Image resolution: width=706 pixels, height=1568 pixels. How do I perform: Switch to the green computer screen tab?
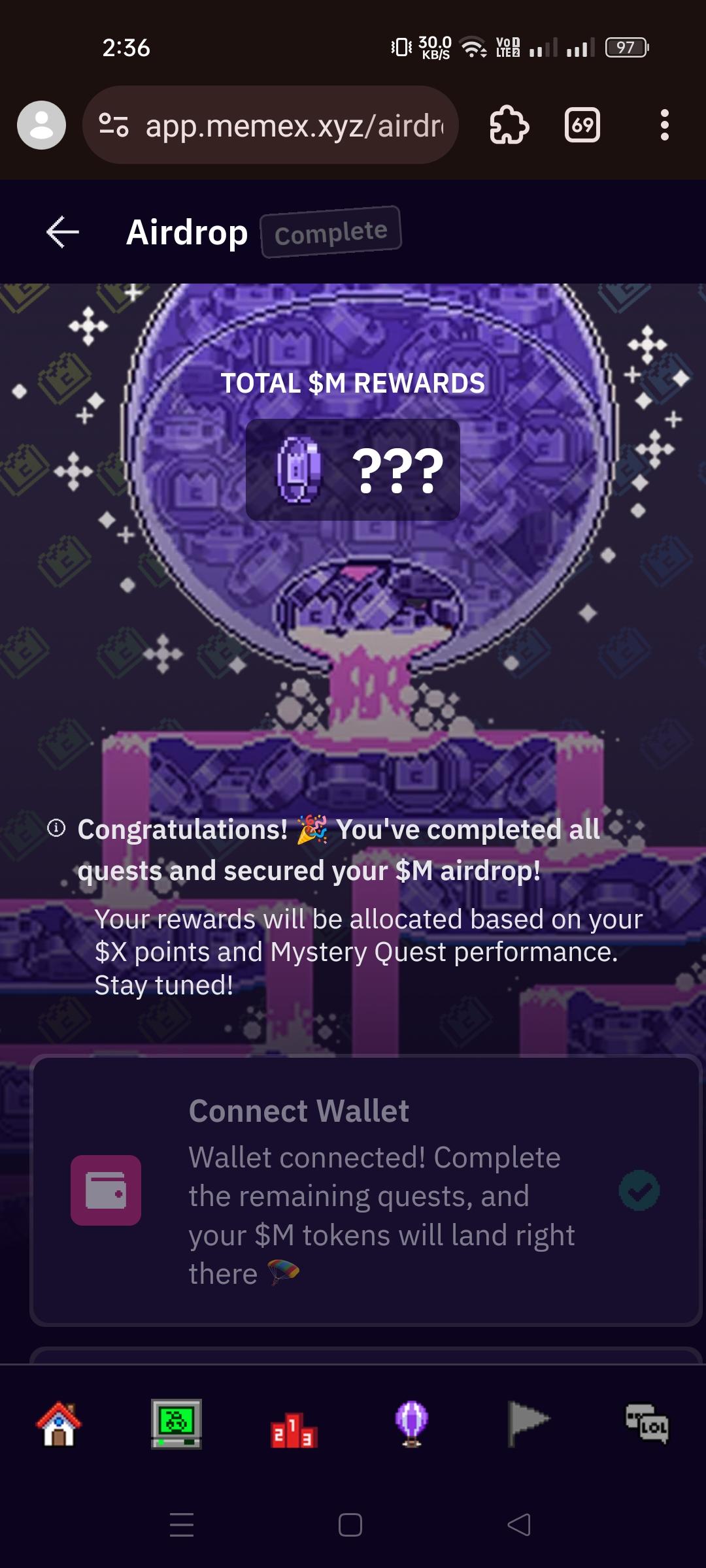(176, 1424)
